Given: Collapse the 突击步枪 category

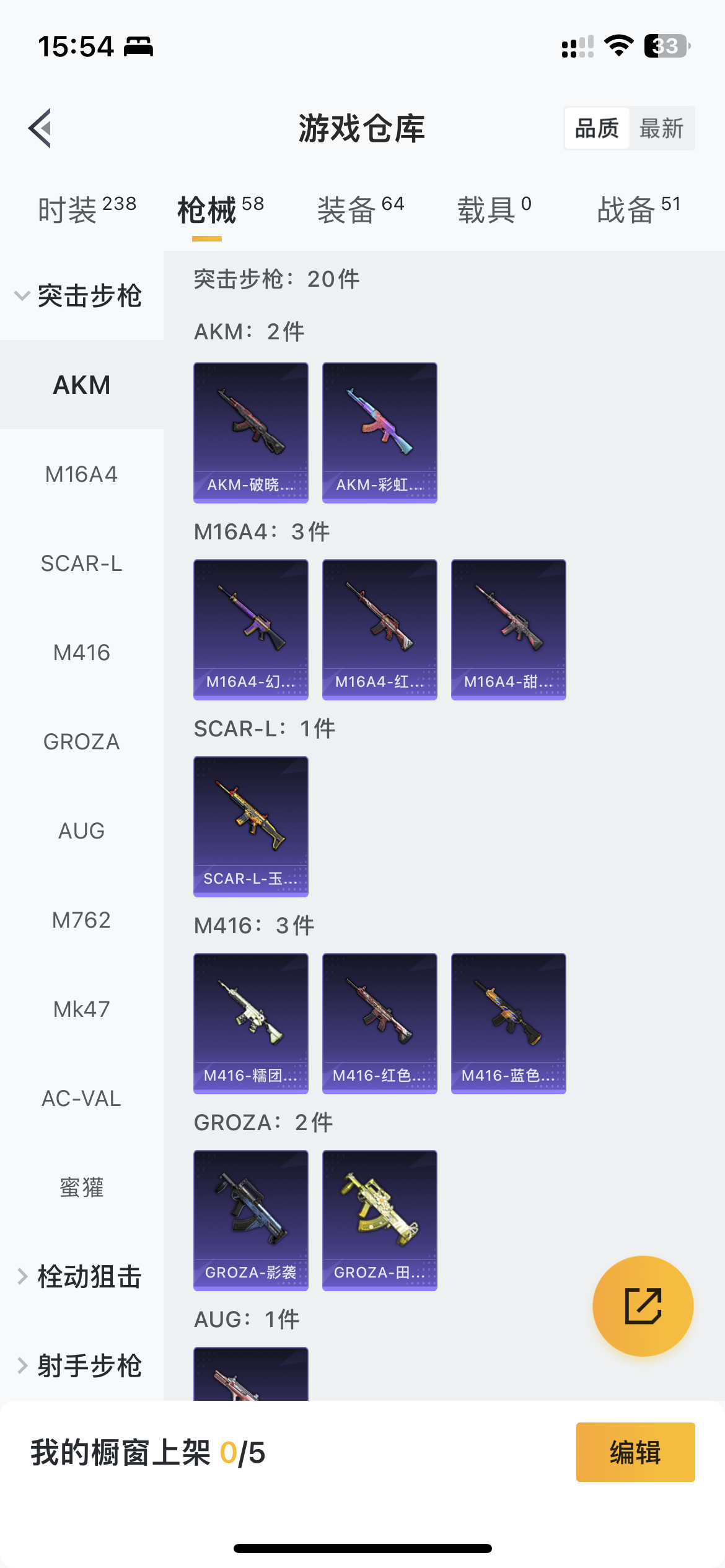Looking at the screenshot, I should click(81, 296).
